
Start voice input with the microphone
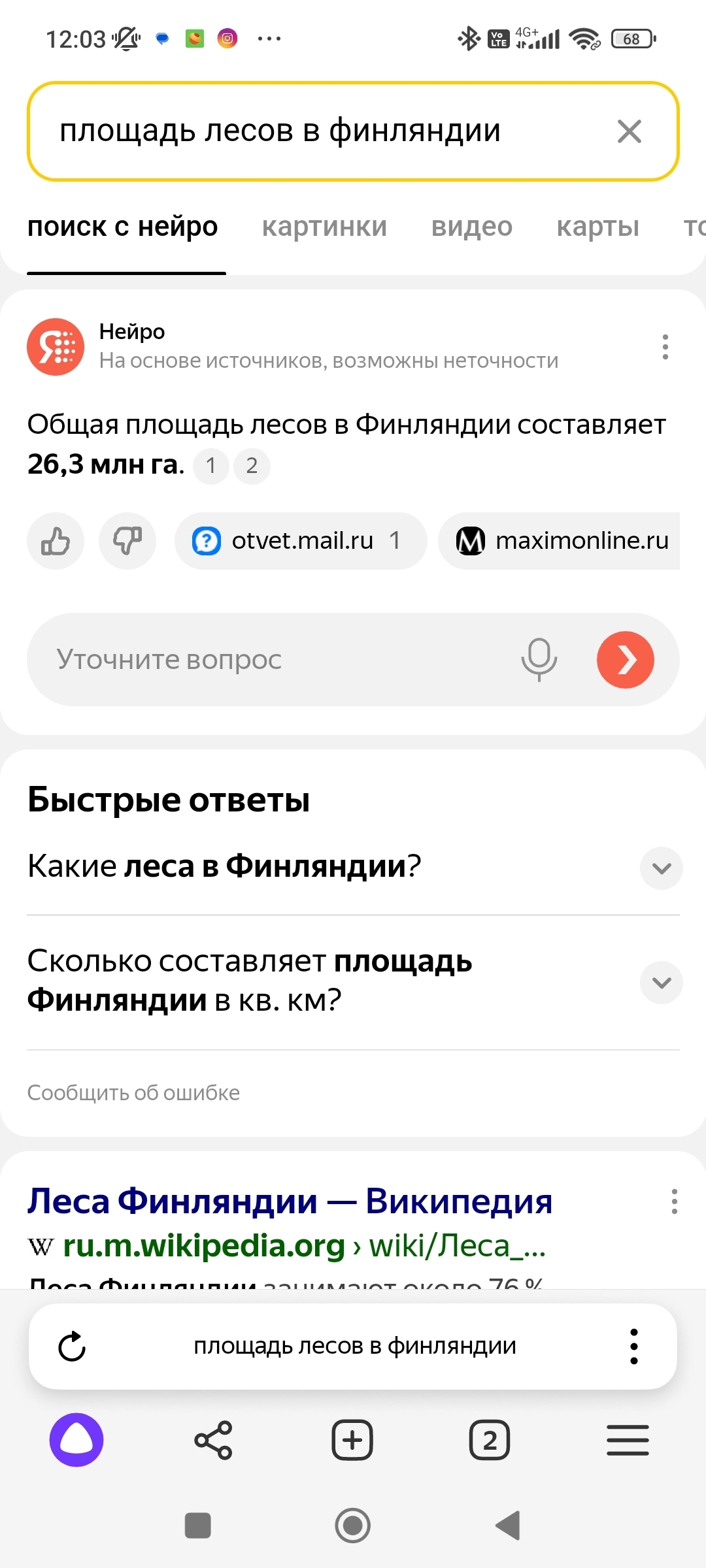pos(539,660)
